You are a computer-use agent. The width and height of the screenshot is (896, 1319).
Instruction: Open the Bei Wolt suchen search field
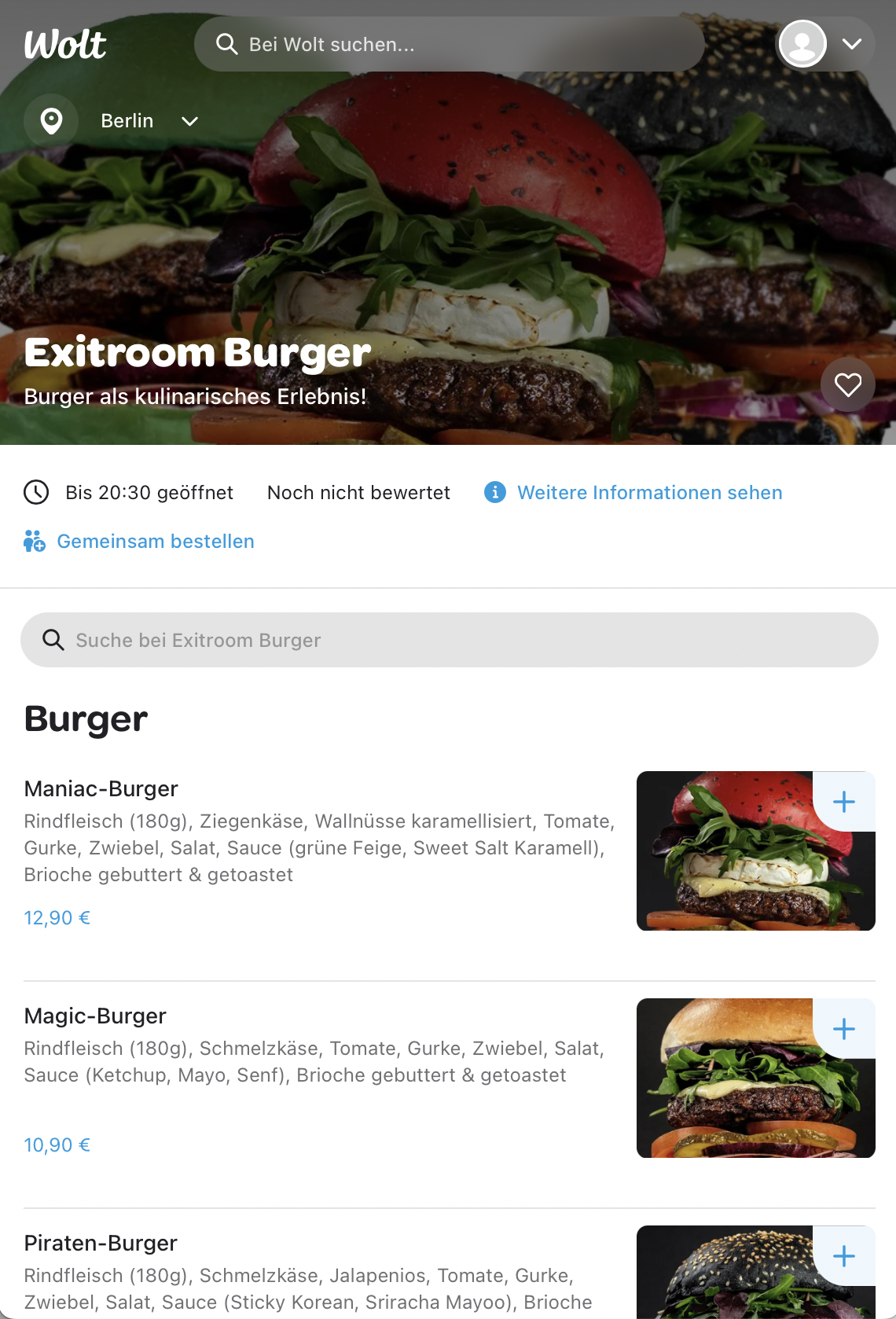click(449, 45)
